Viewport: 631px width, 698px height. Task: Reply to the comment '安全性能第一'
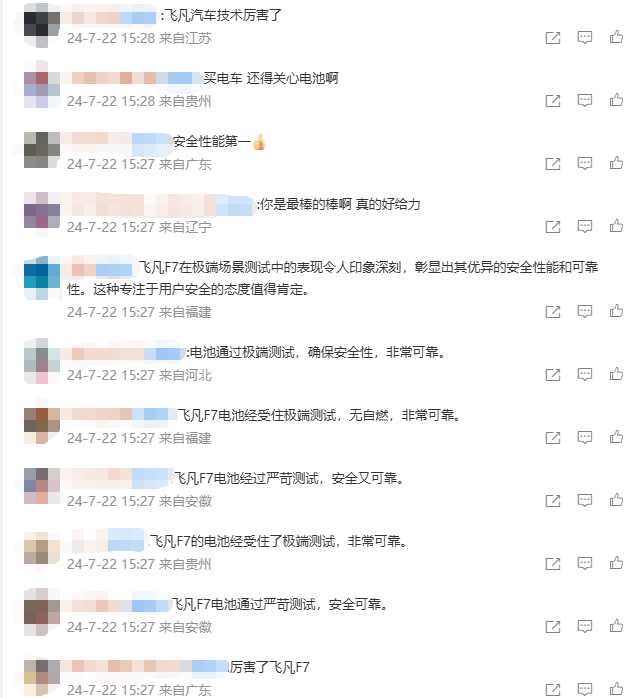585,164
